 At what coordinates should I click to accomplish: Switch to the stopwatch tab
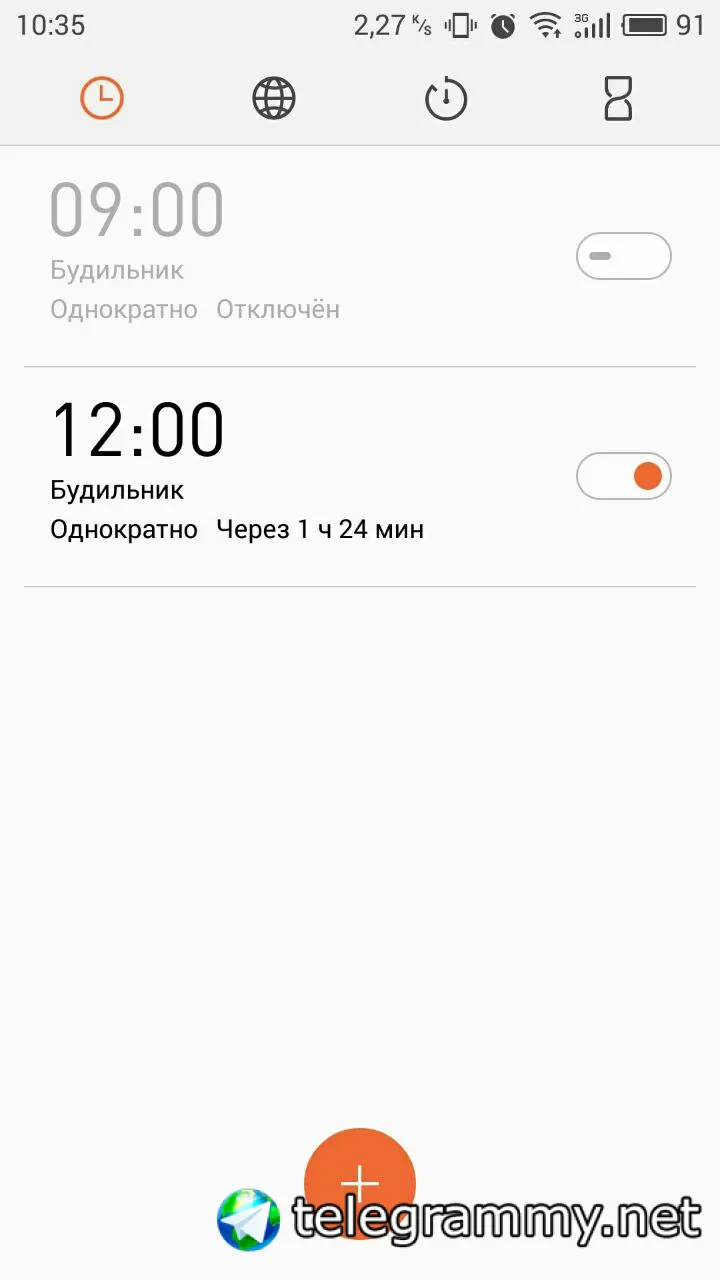pyautogui.click(x=446, y=99)
